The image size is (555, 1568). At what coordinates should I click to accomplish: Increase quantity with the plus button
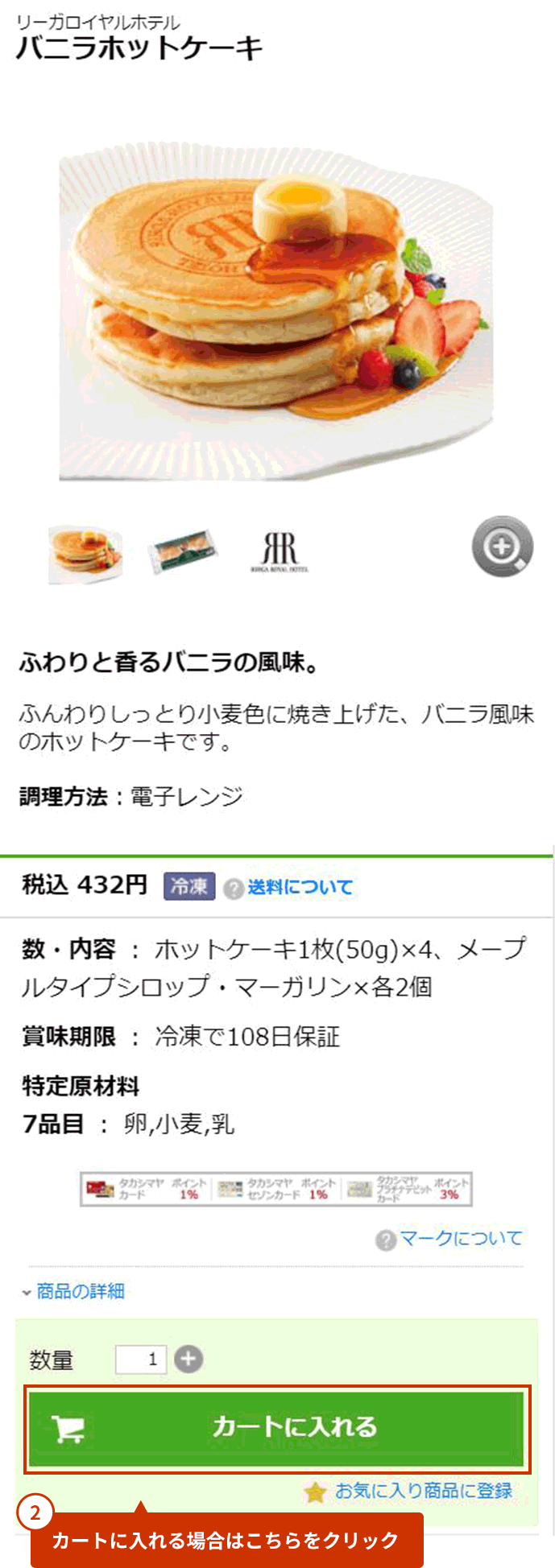pyautogui.click(x=188, y=1360)
